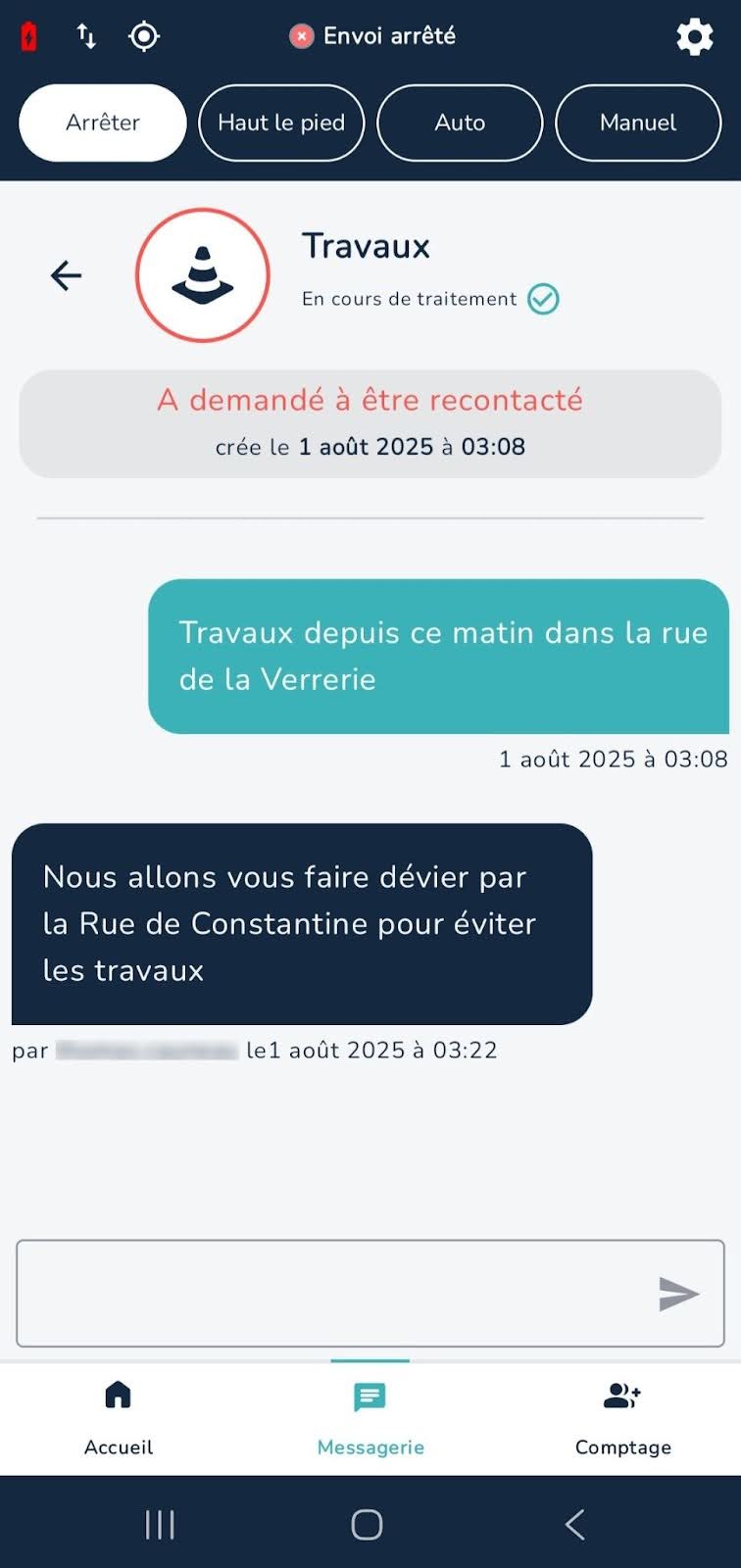741x1568 pixels.
Task: Open the Android recent apps button
Action: (x=159, y=1525)
